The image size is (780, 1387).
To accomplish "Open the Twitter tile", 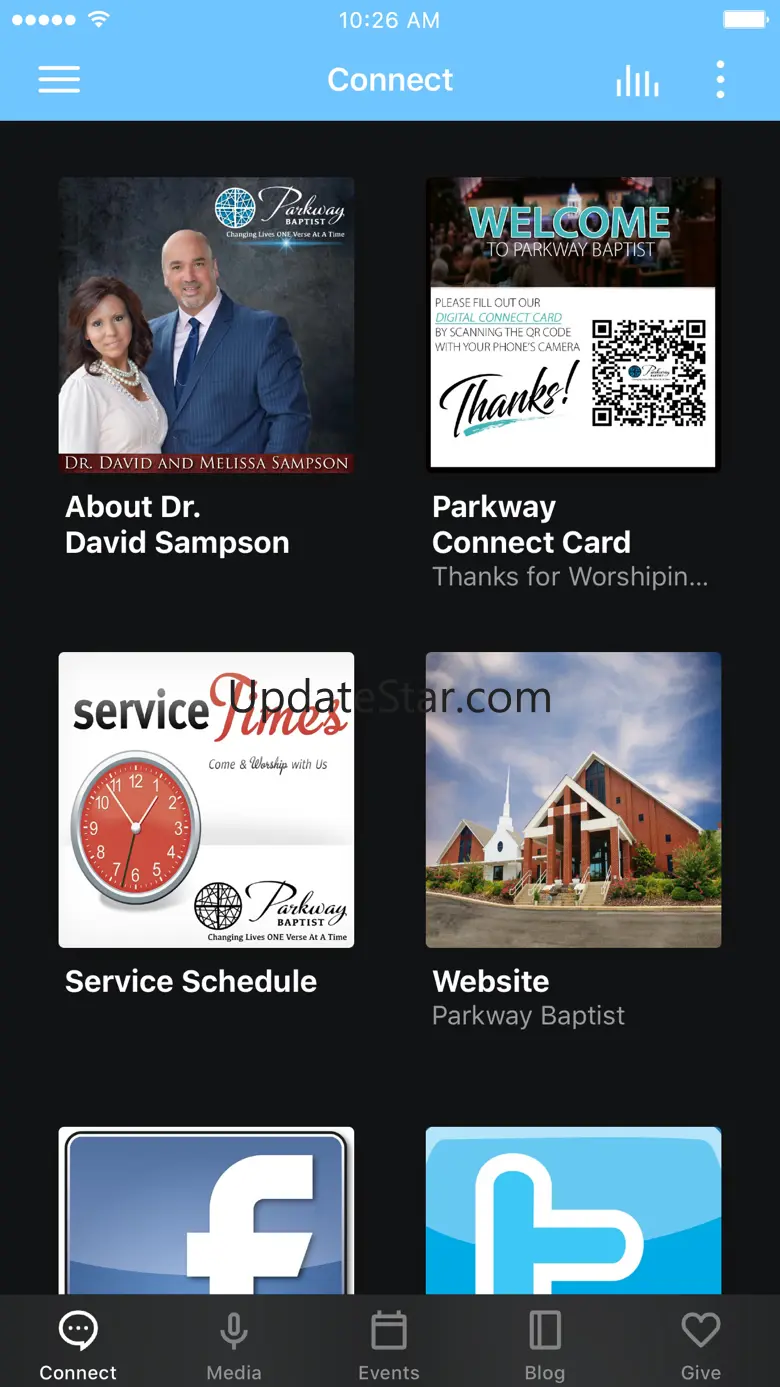I will click(x=573, y=1212).
